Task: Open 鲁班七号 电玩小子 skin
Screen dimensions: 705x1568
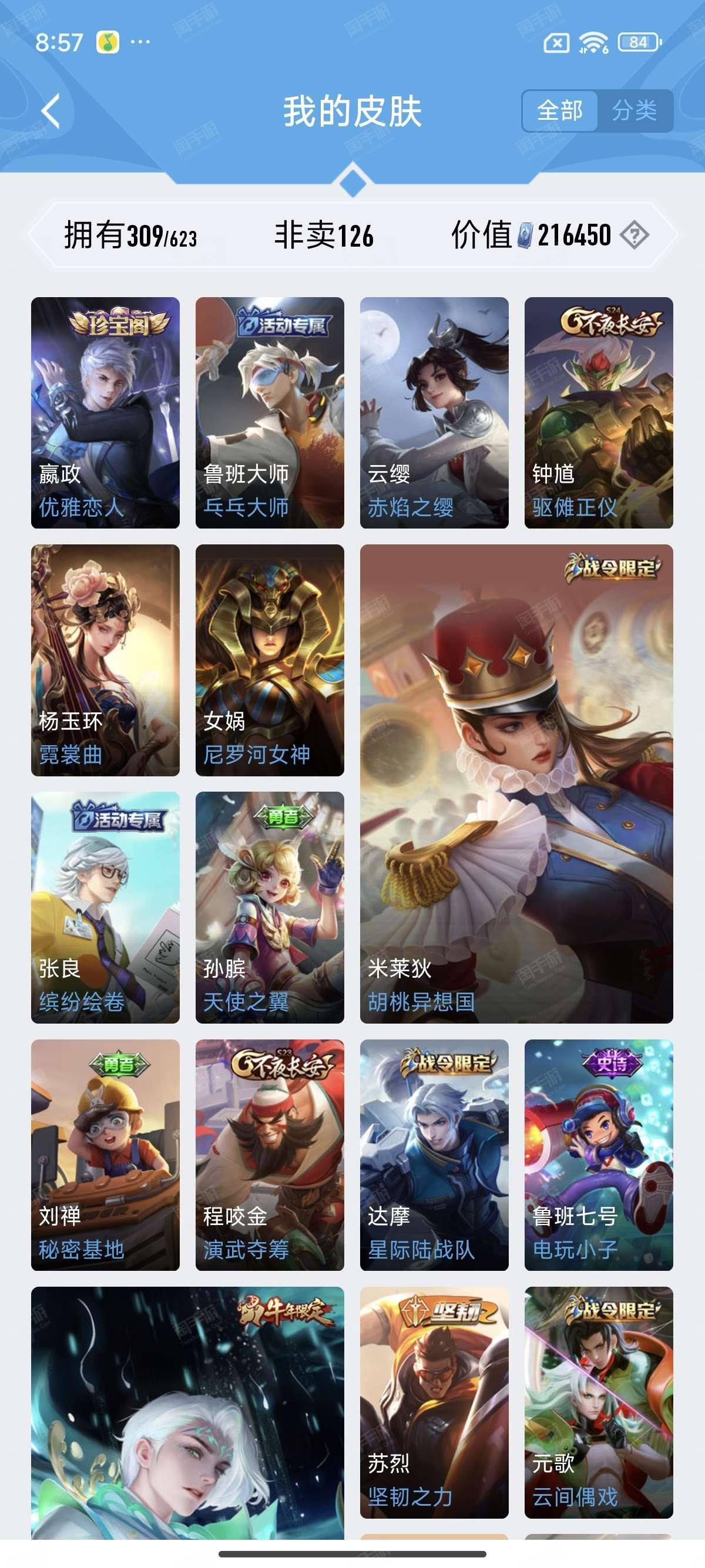Action: pos(599,1155)
